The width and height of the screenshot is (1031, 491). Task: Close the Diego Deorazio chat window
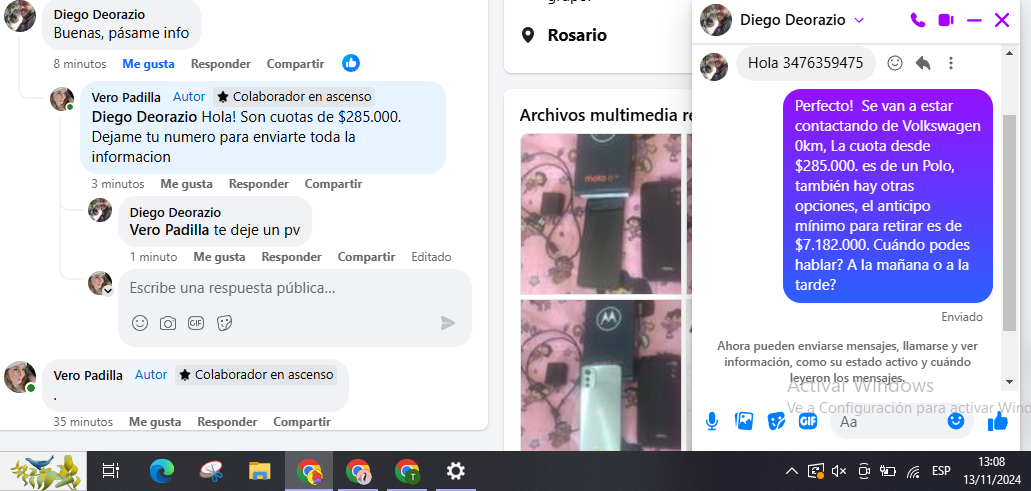coord(1002,20)
